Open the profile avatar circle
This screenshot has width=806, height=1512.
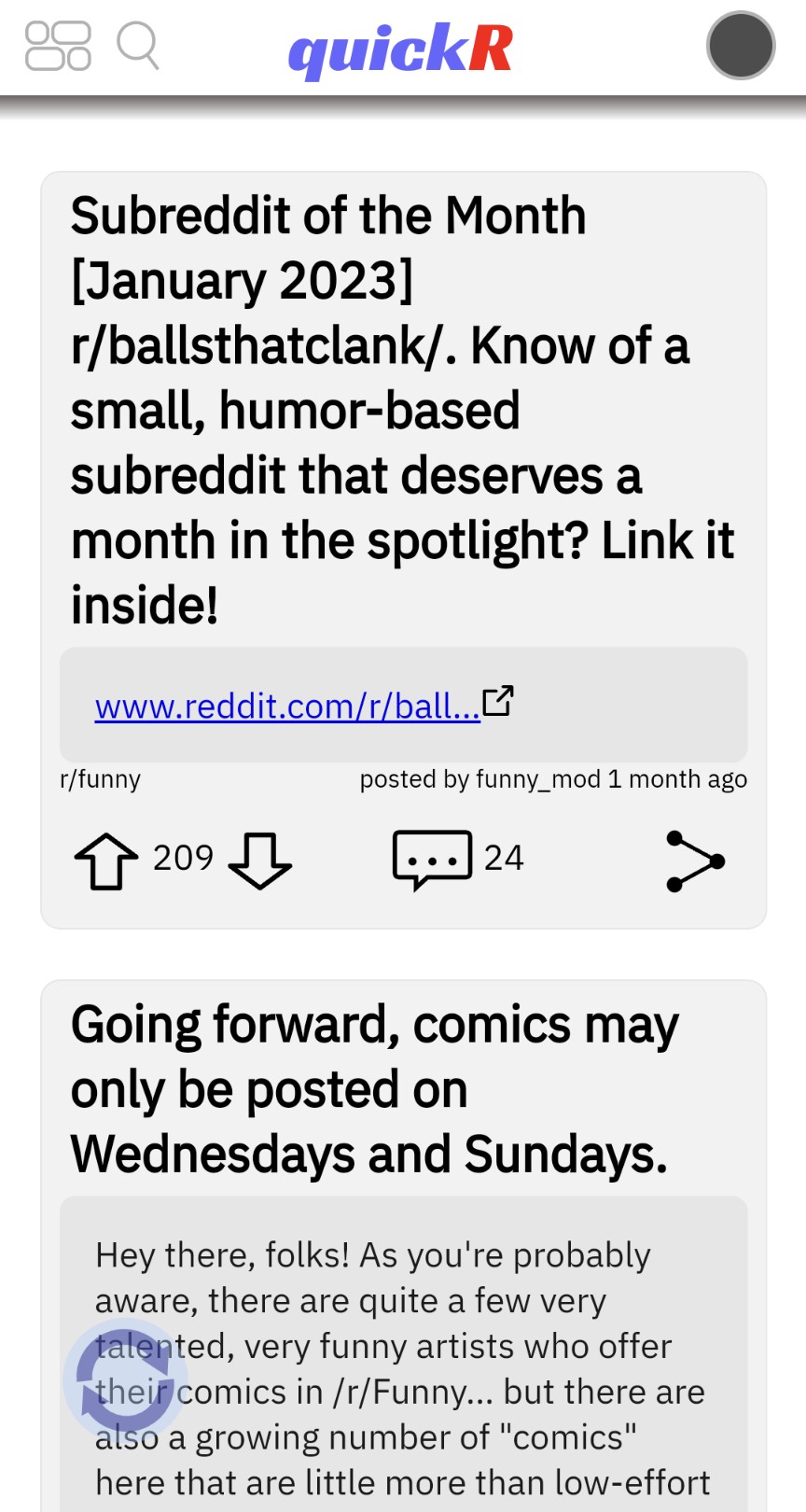pos(741,46)
